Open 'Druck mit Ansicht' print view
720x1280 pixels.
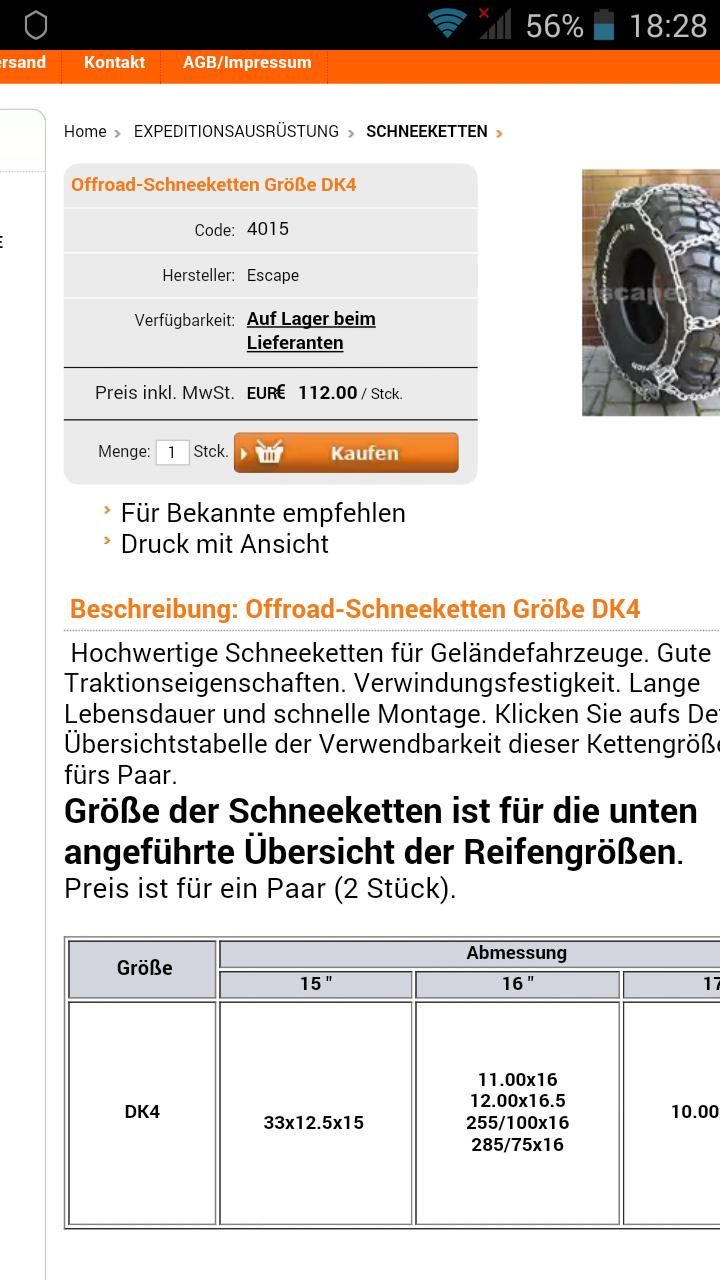(224, 544)
